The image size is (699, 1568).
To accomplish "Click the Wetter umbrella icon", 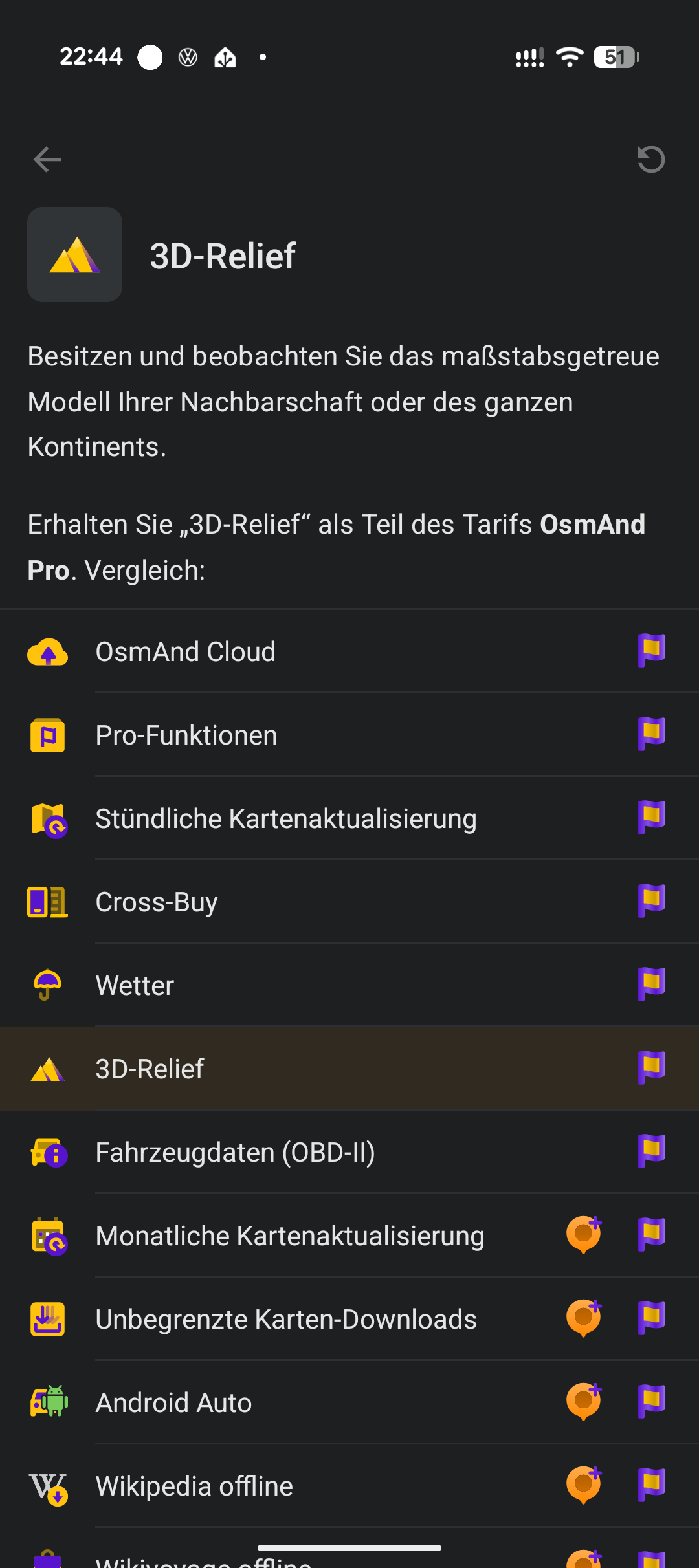I will click(x=48, y=985).
